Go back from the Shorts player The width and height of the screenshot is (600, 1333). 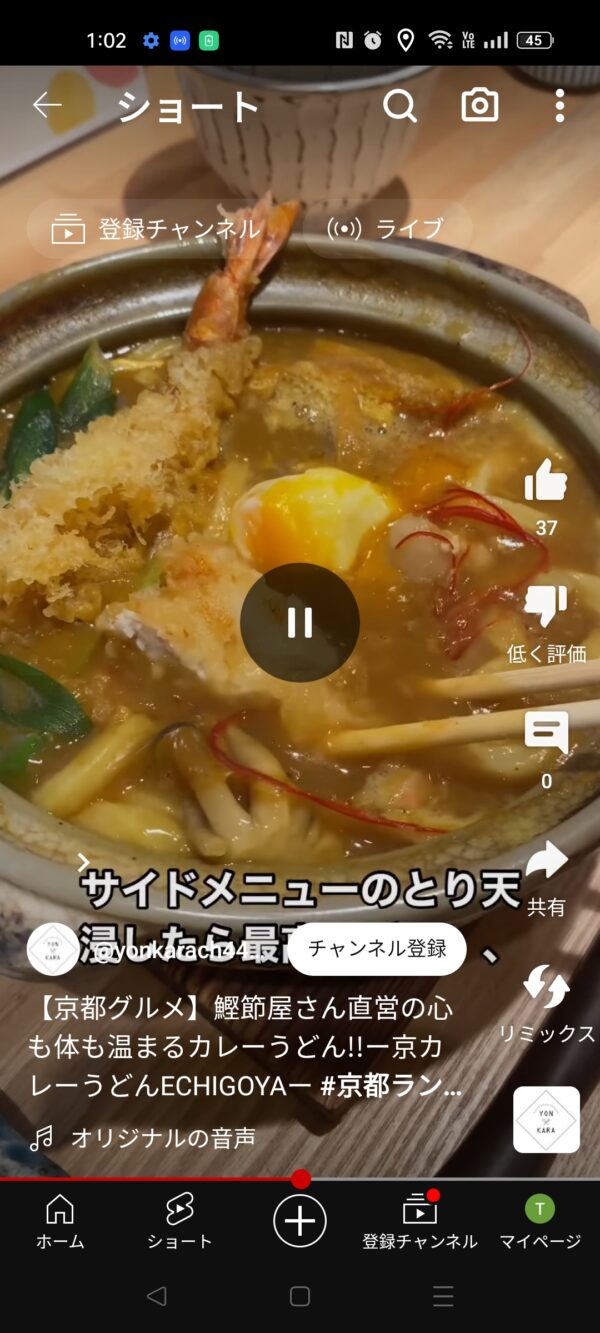click(47, 105)
